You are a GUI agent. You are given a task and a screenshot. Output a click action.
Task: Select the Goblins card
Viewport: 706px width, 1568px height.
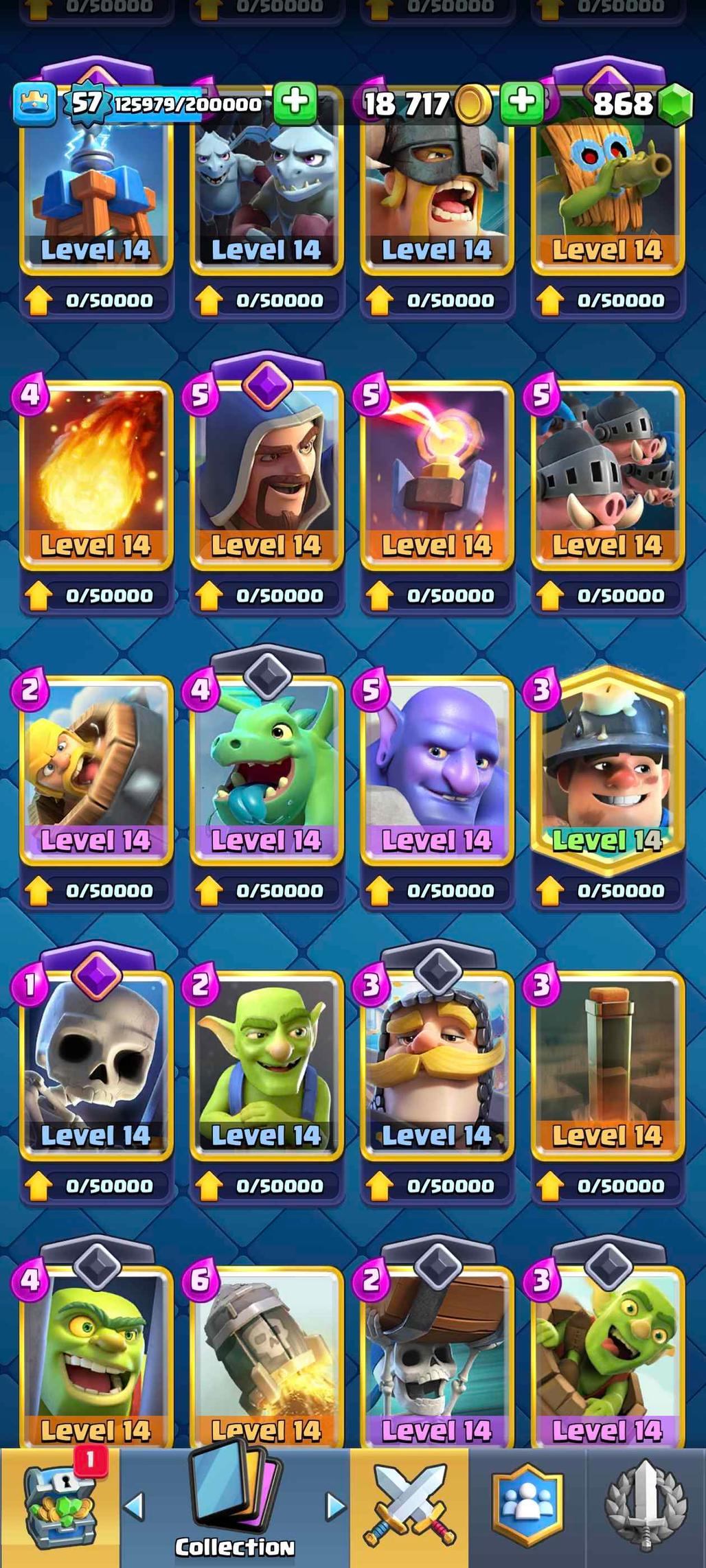coord(266,1065)
